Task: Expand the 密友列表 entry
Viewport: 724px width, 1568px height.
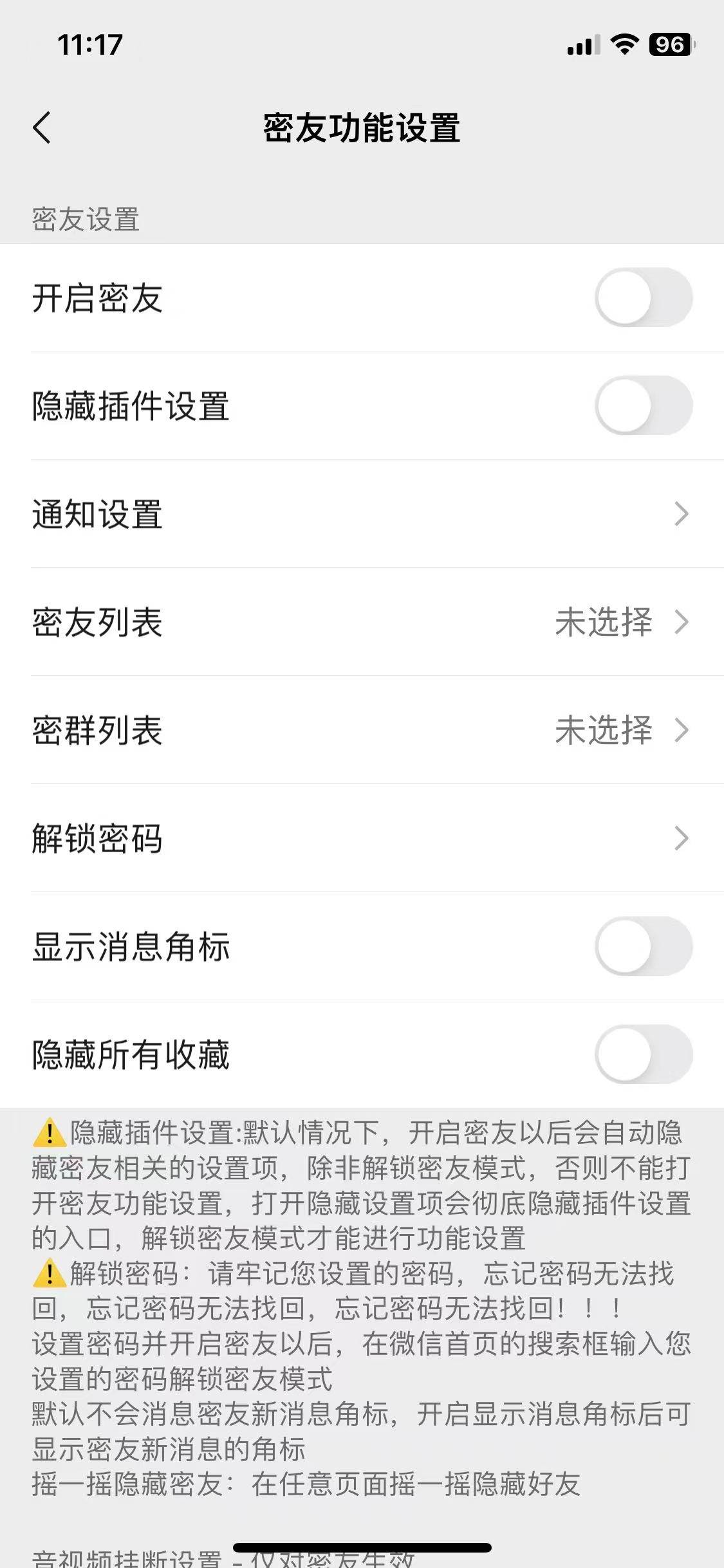Action: (682, 622)
